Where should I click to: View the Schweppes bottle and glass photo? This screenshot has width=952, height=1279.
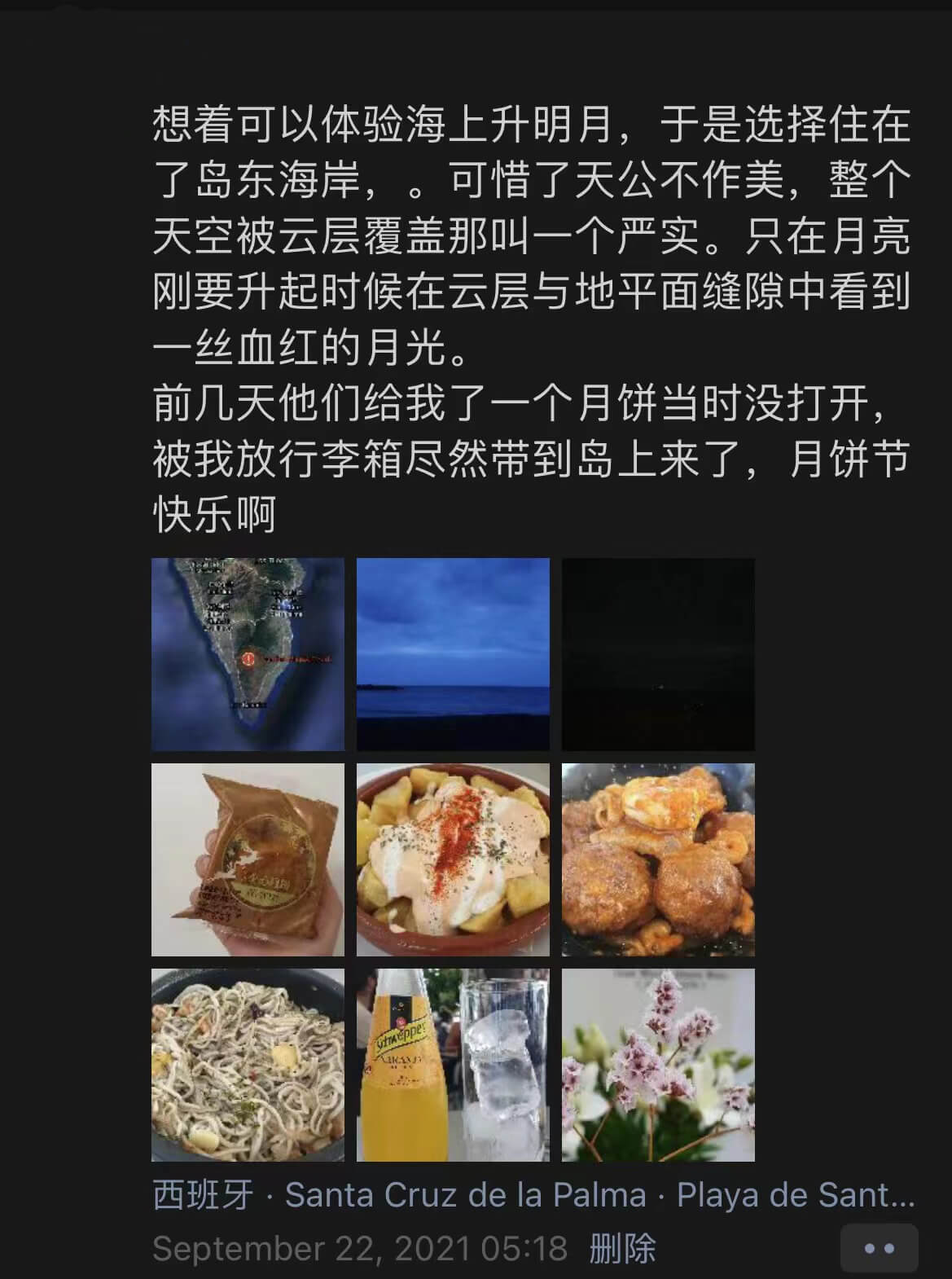pos(453,1064)
